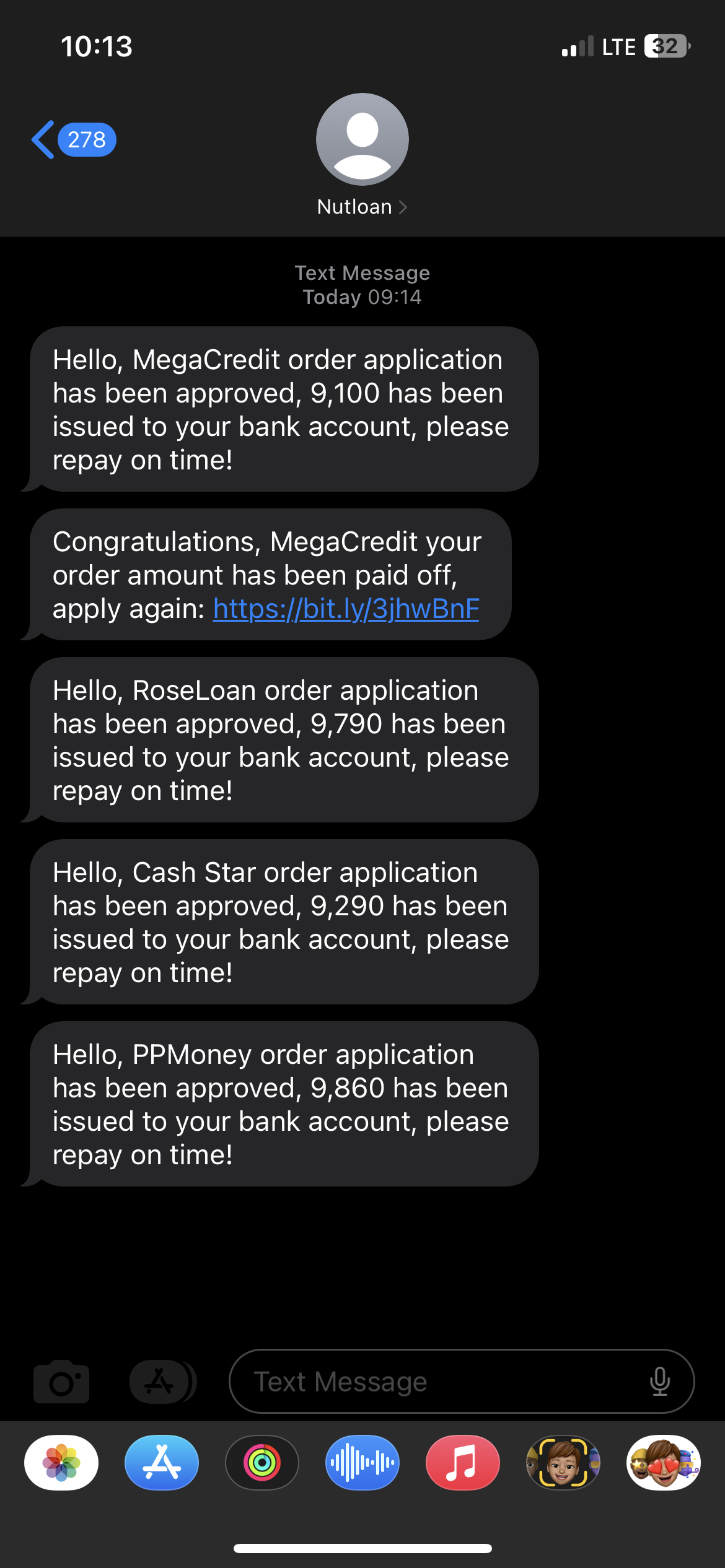The width and height of the screenshot is (725, 1568).
Task: Open the Music app in the app strip
Action: point(463,1463)
